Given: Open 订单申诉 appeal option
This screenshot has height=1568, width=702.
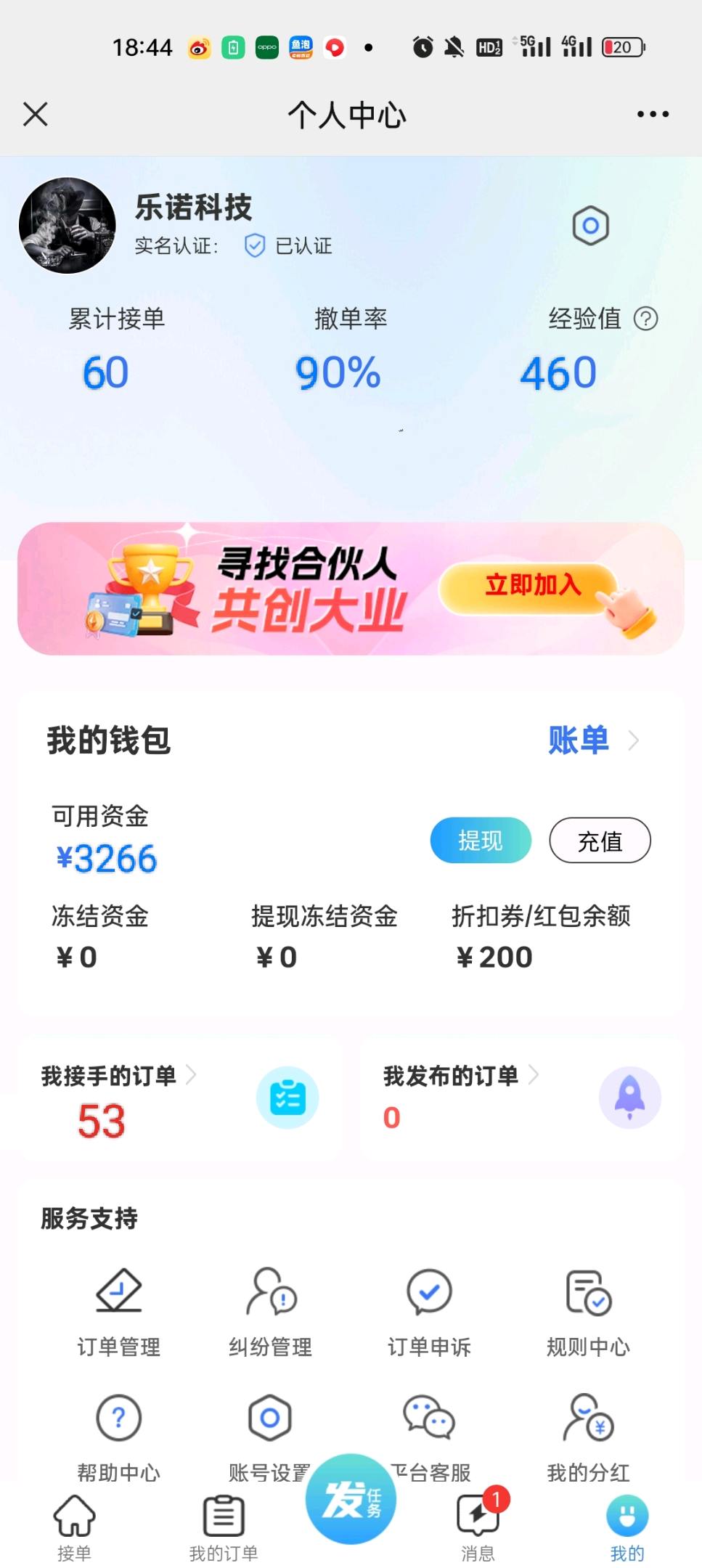Looking at the screenshot, I should (x=429, y=1312).
